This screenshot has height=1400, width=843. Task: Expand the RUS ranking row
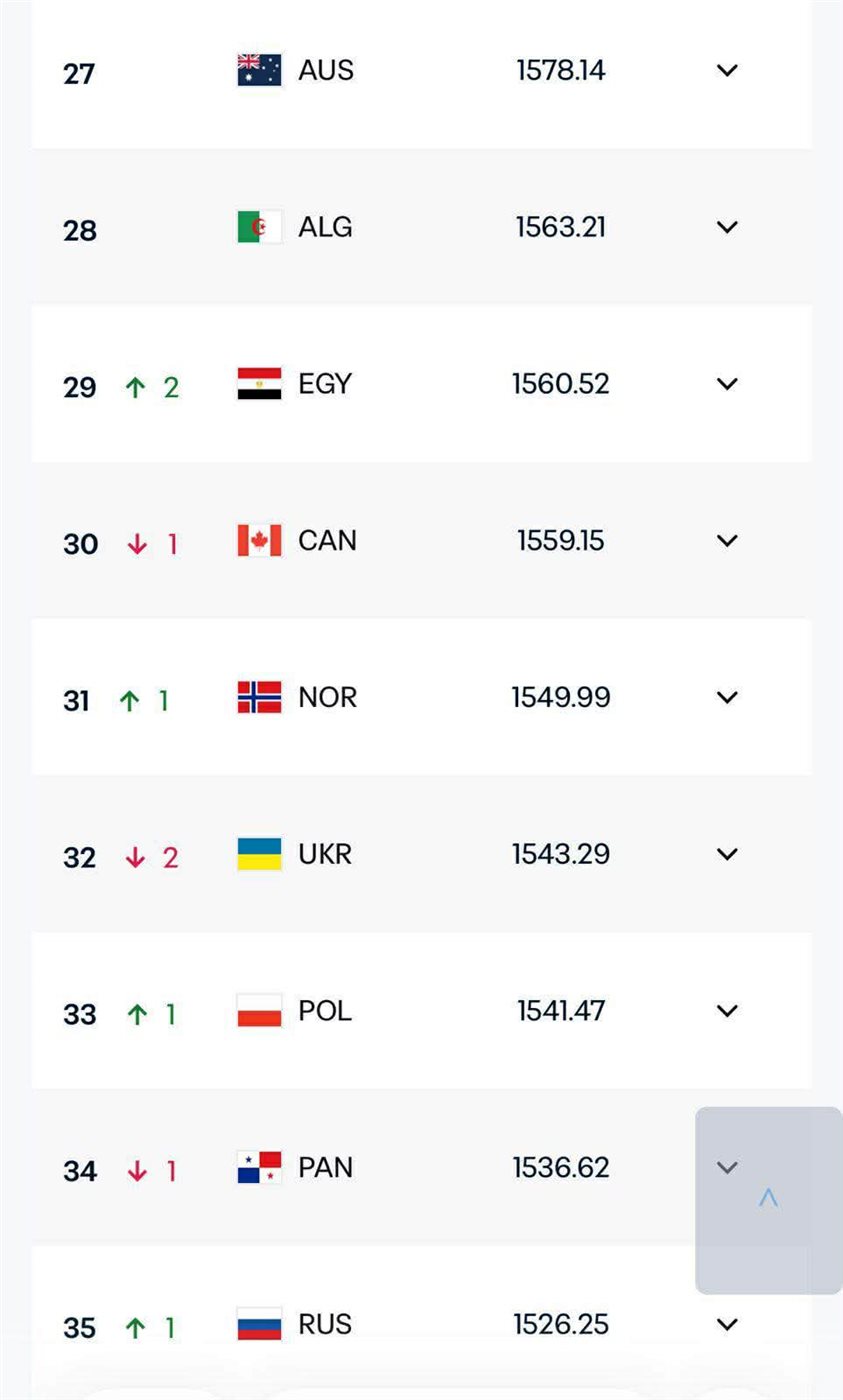[727, 1325]
